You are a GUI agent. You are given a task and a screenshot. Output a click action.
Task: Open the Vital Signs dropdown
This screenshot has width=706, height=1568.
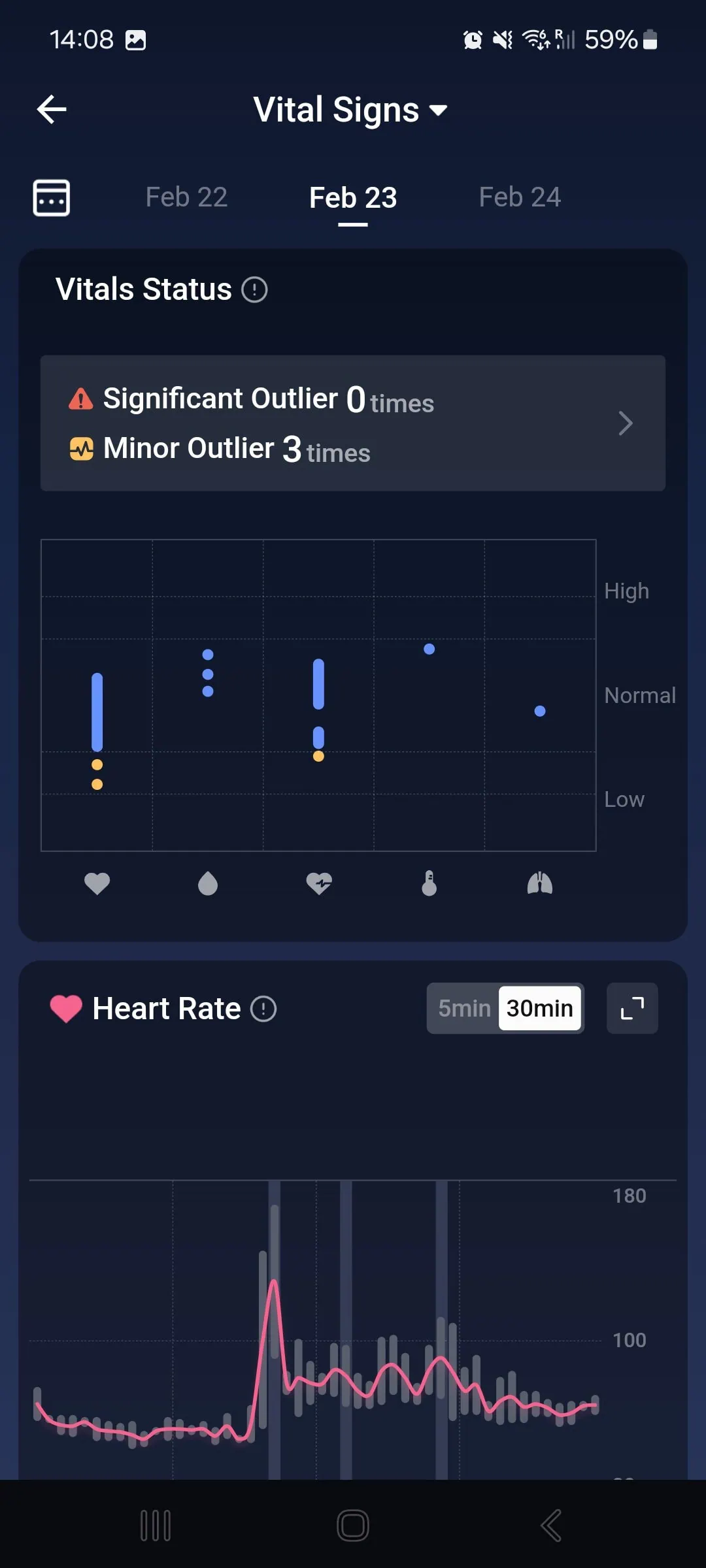click(x=350, y=110)
